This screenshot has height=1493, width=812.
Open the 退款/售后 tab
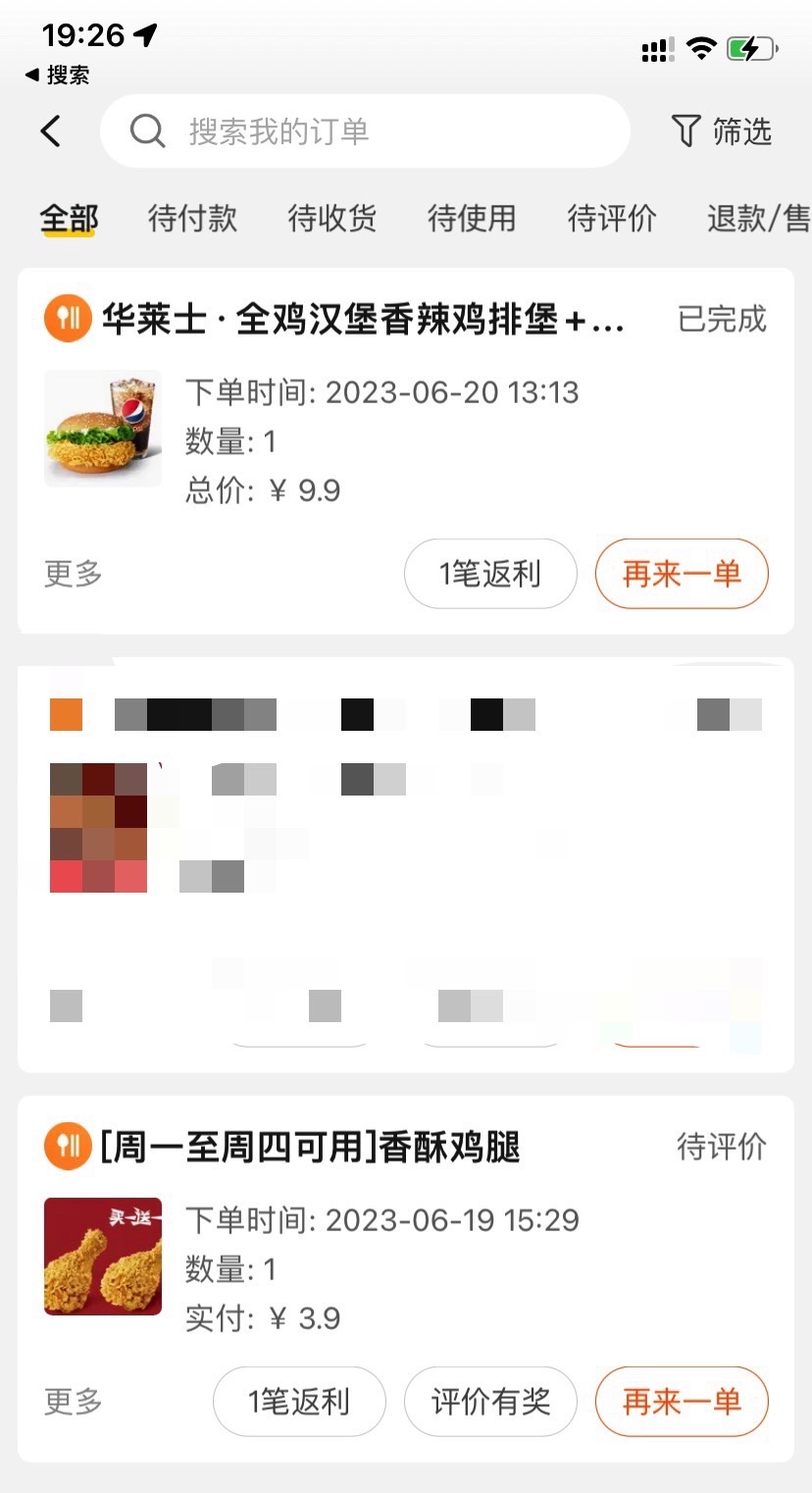[x=757, y=218]
